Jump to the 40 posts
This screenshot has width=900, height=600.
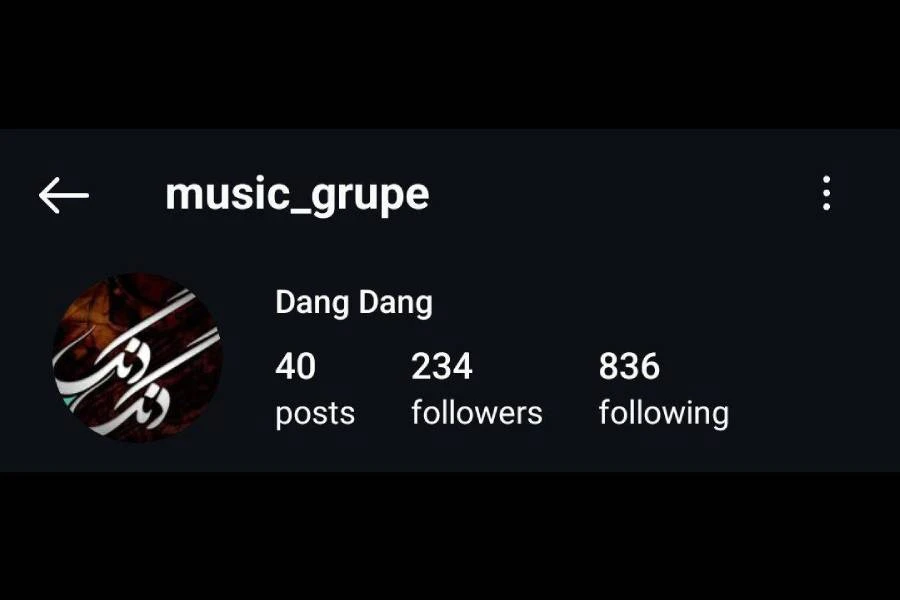coord(315,389)
